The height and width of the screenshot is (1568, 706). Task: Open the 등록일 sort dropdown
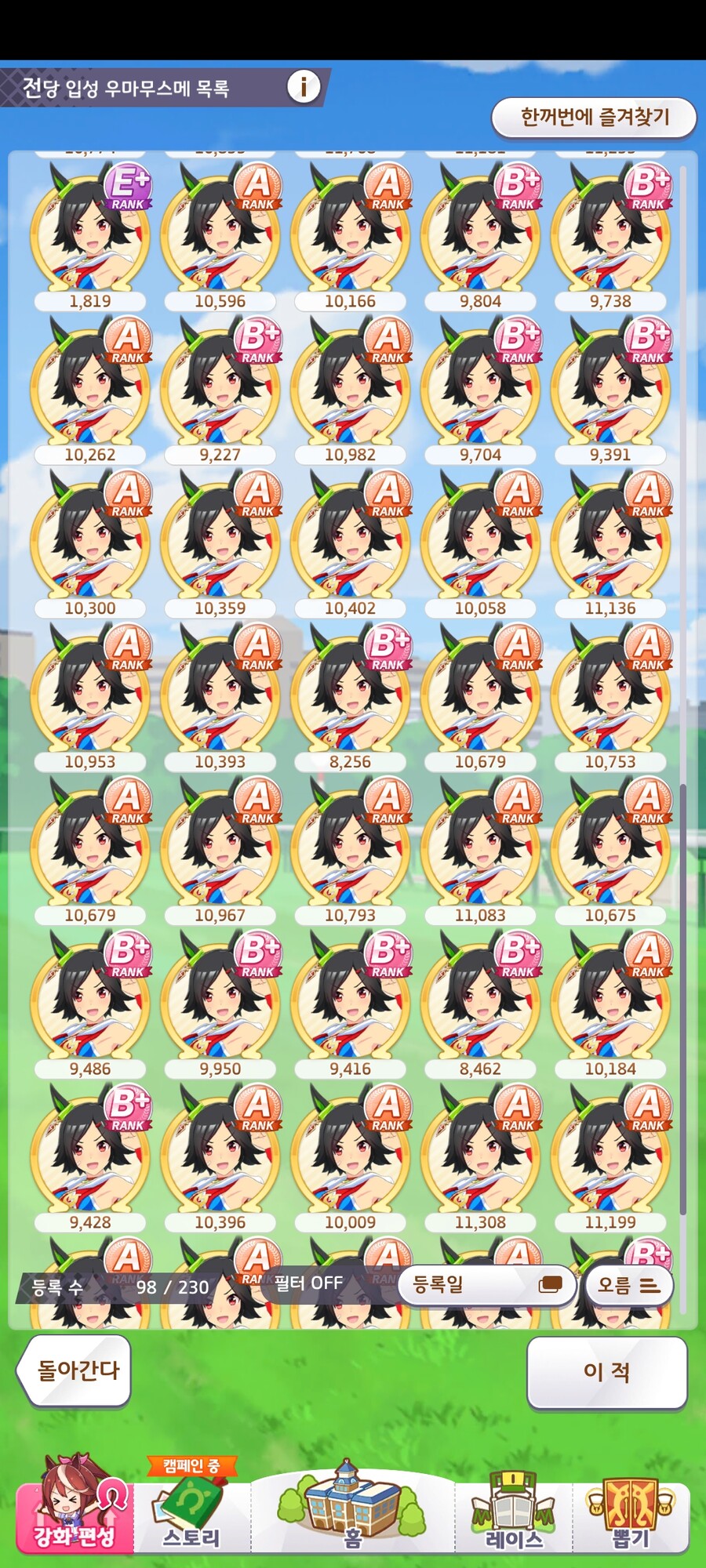pos(486,1284)
